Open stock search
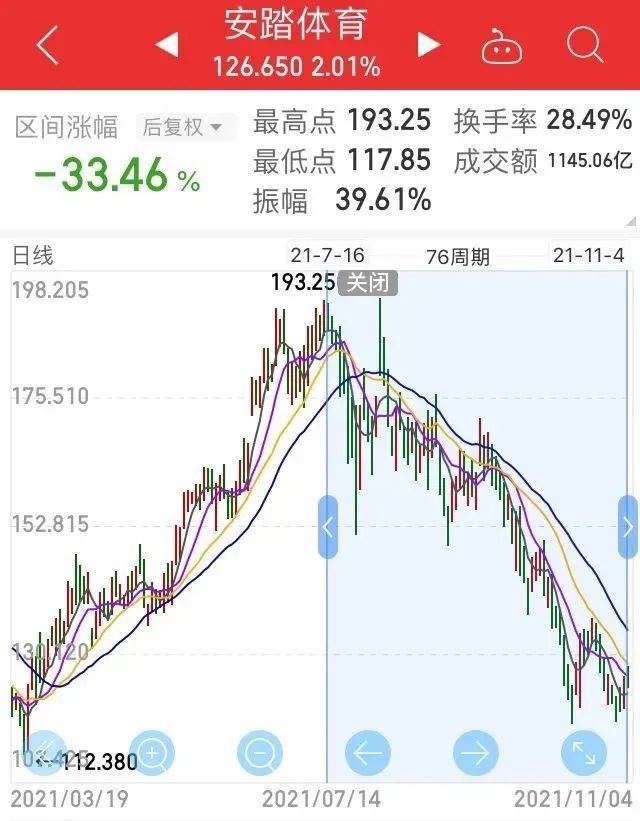 (x=585, y=45)
